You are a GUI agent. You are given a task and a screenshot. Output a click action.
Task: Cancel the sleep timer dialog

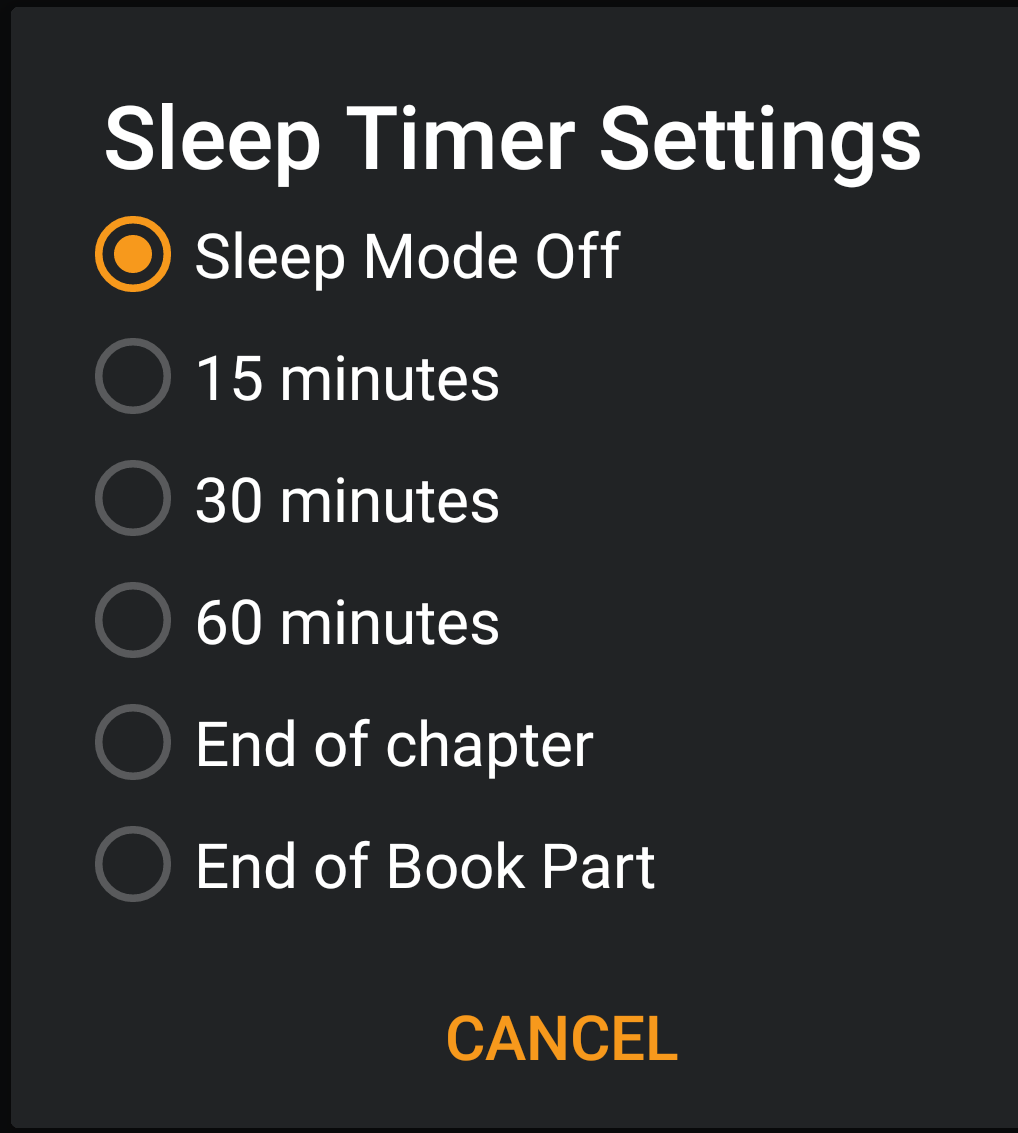click(561, 1038)
